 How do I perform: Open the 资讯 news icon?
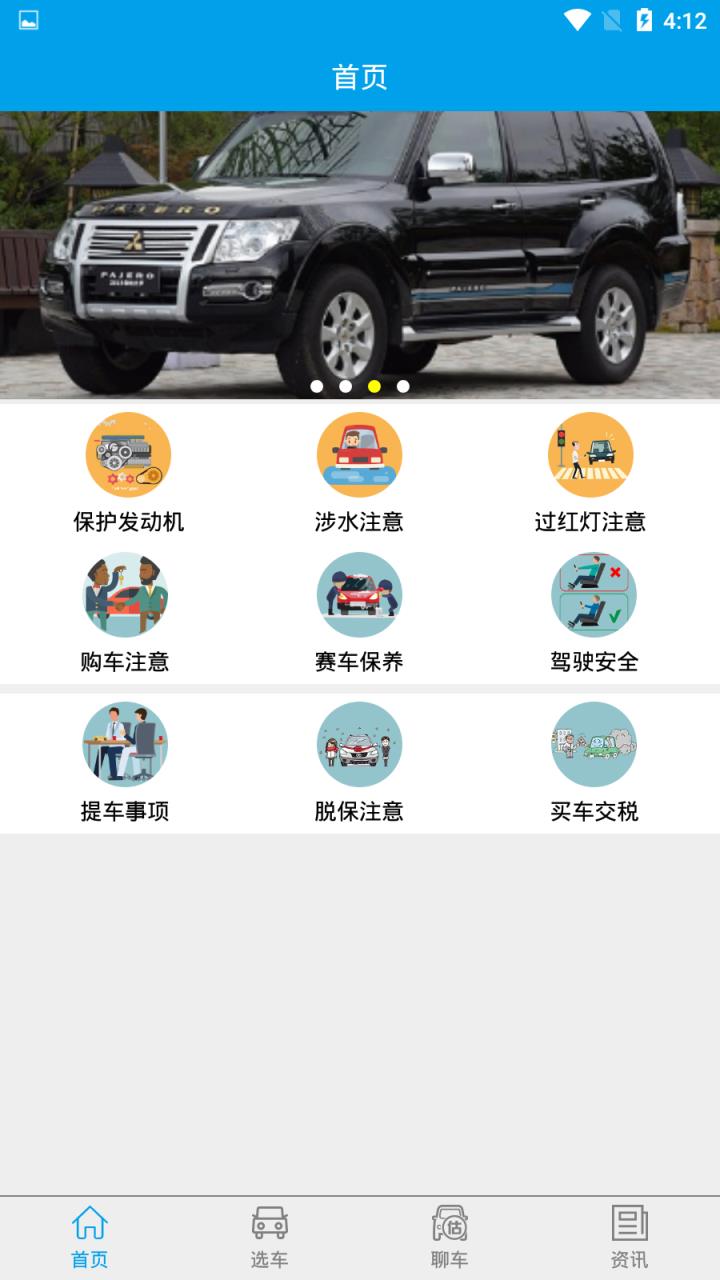[629, 1222]
